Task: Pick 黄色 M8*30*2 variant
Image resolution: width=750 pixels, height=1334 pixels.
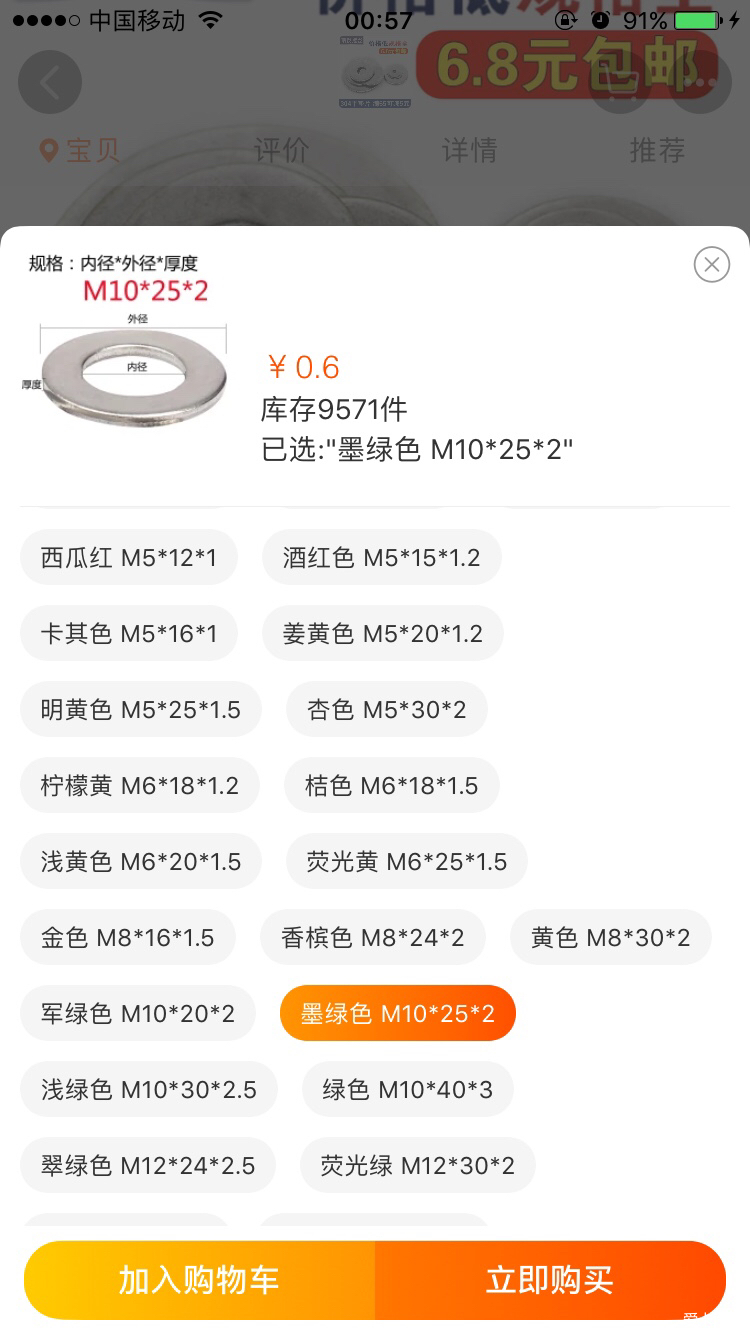Action: (x=611, y=937)
